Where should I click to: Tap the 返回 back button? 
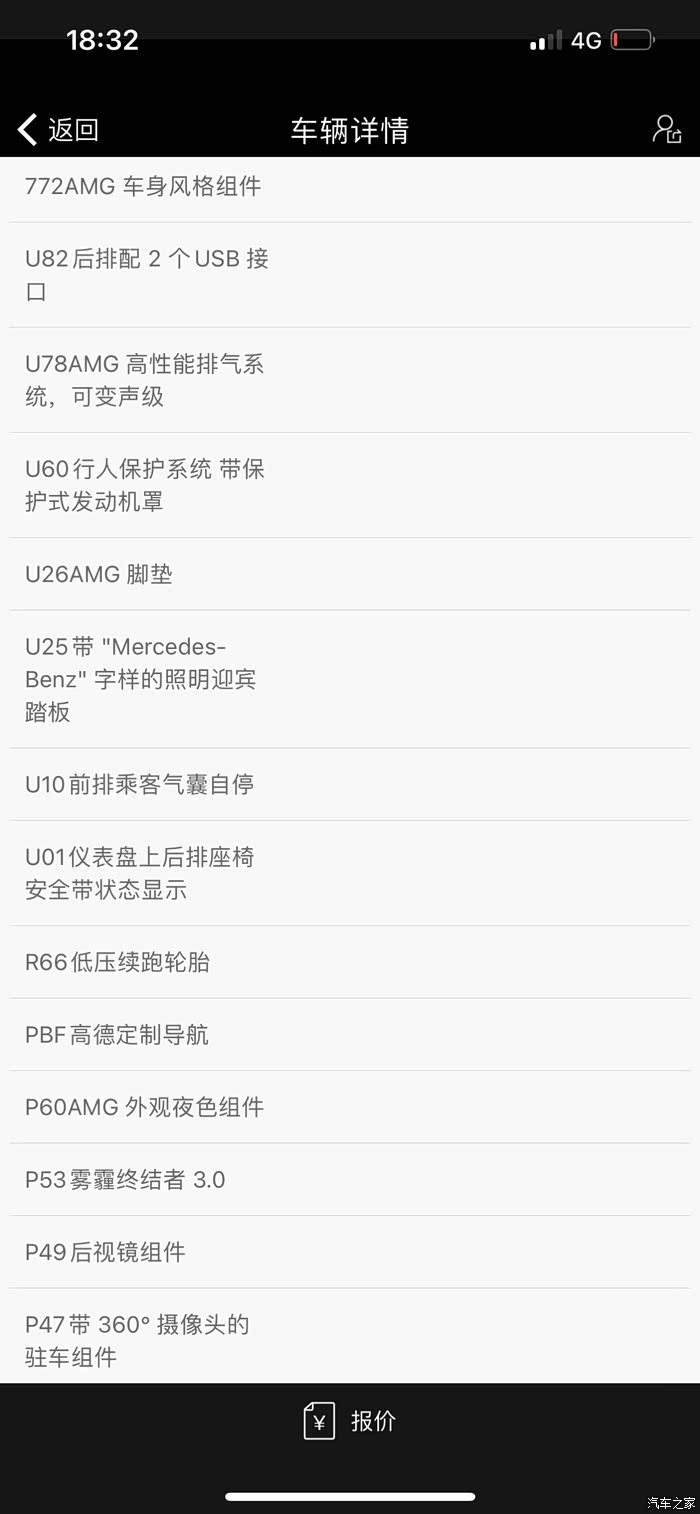pos(58,130)
